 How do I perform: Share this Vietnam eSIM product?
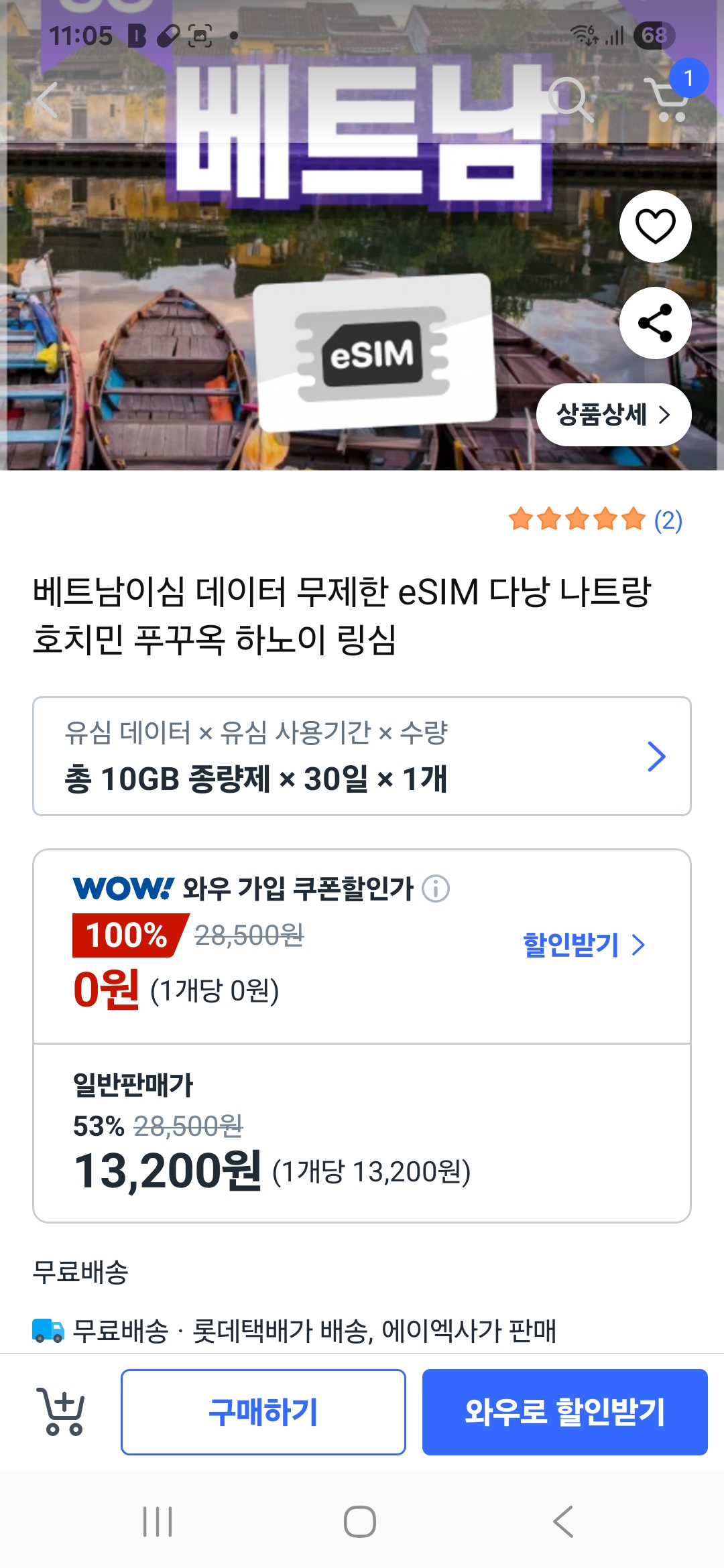(x=655, y=323)
